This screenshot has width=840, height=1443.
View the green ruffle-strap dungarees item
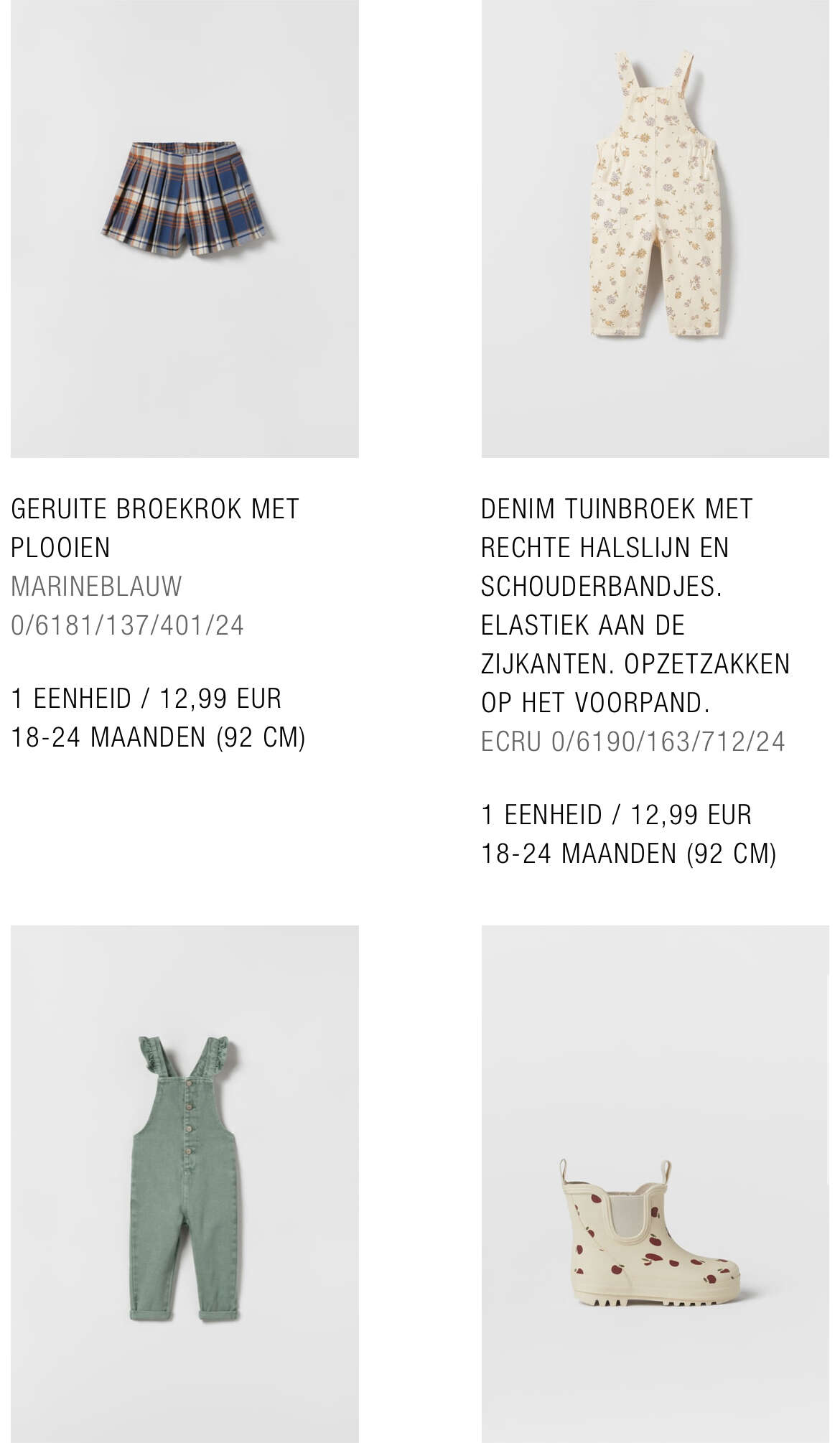pyautogui.click(x=185, y=1184)
